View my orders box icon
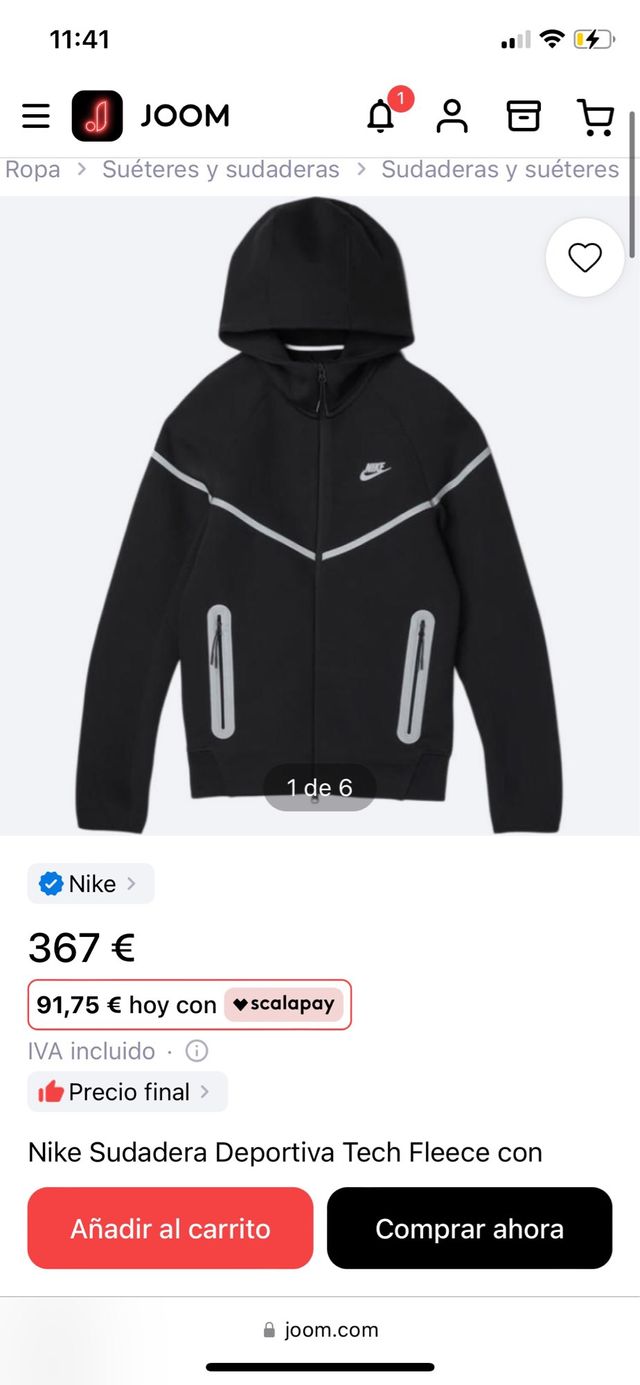 point(523,116)
